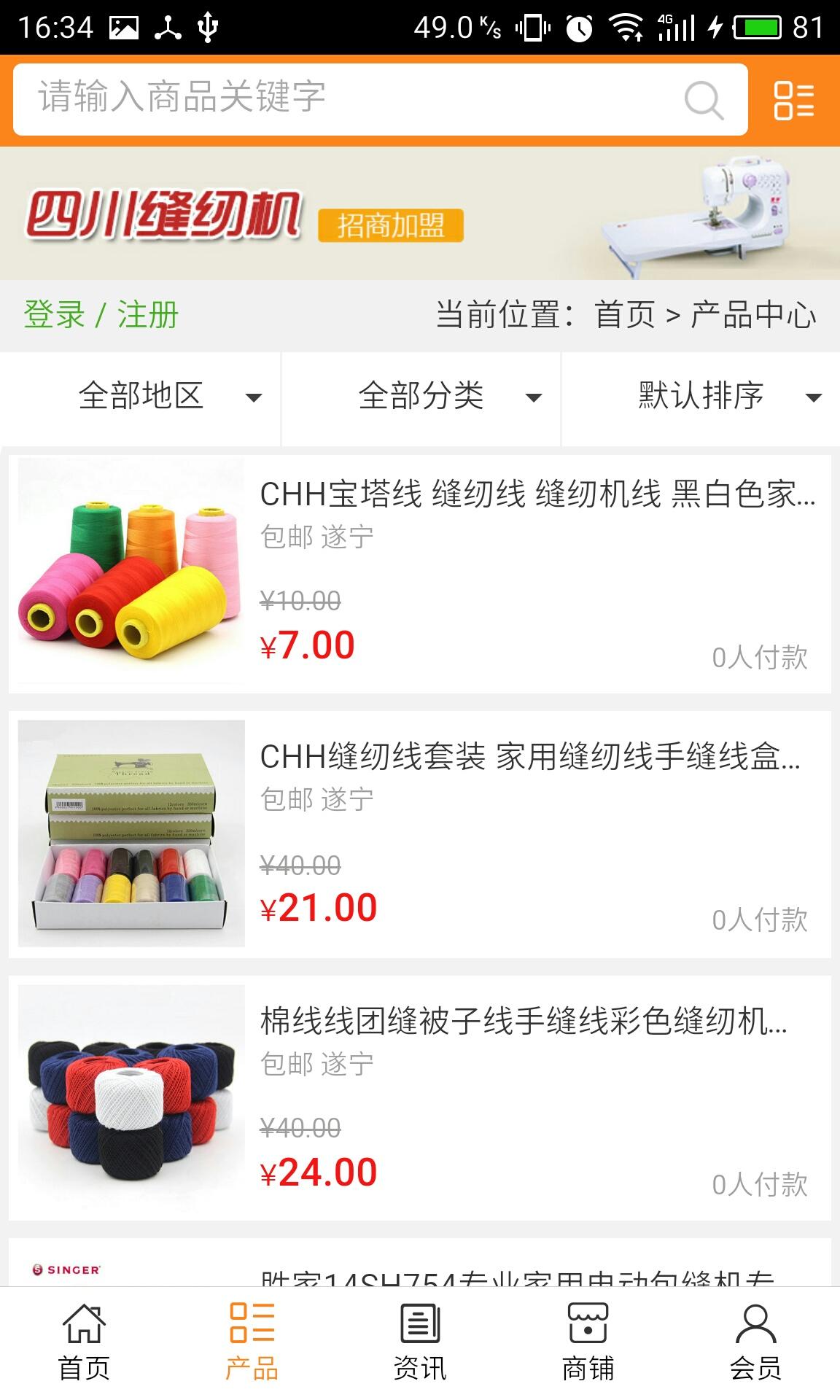The image size is (840, 1400).
Task: Switch to the 会员 tab
Action: (755, 1343)
